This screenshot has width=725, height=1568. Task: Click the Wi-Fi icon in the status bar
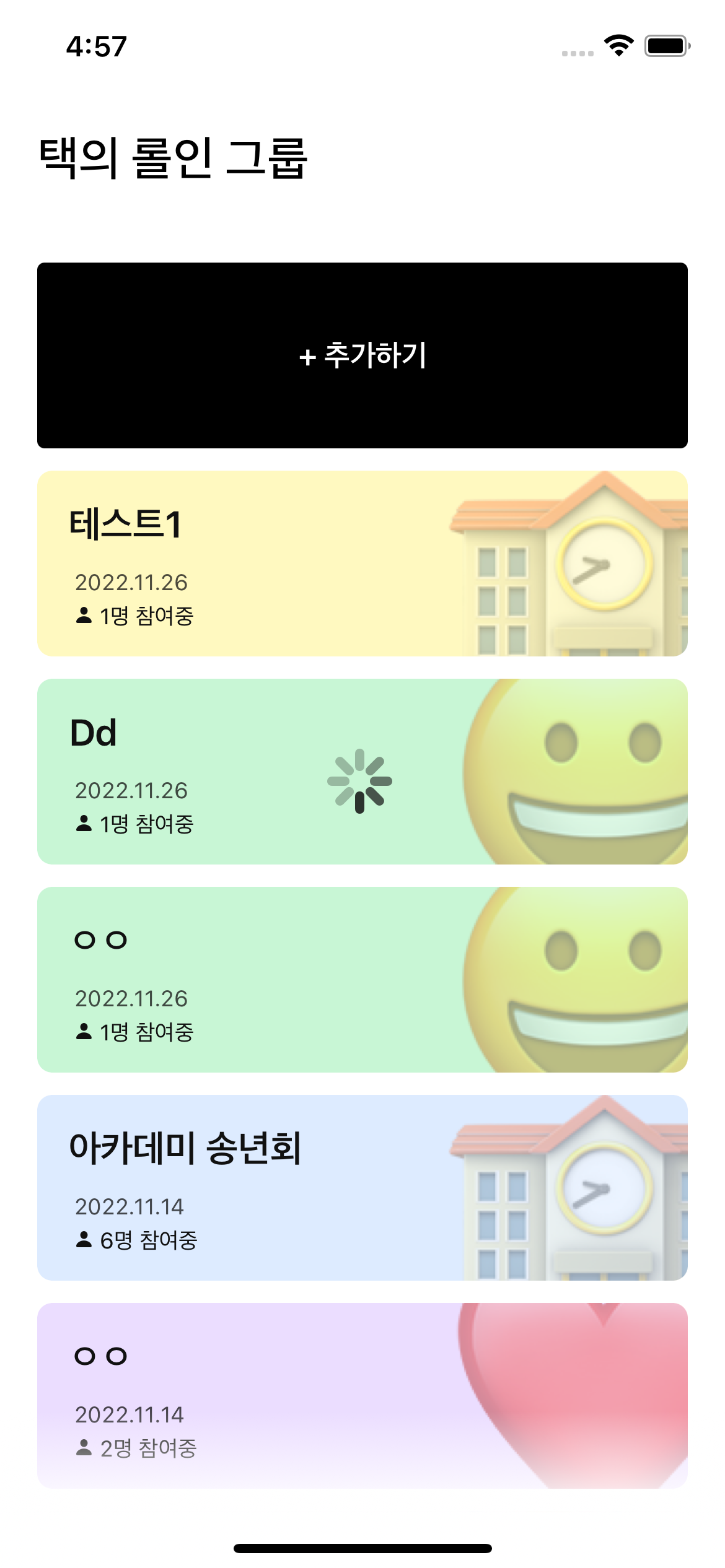[618, 45]
